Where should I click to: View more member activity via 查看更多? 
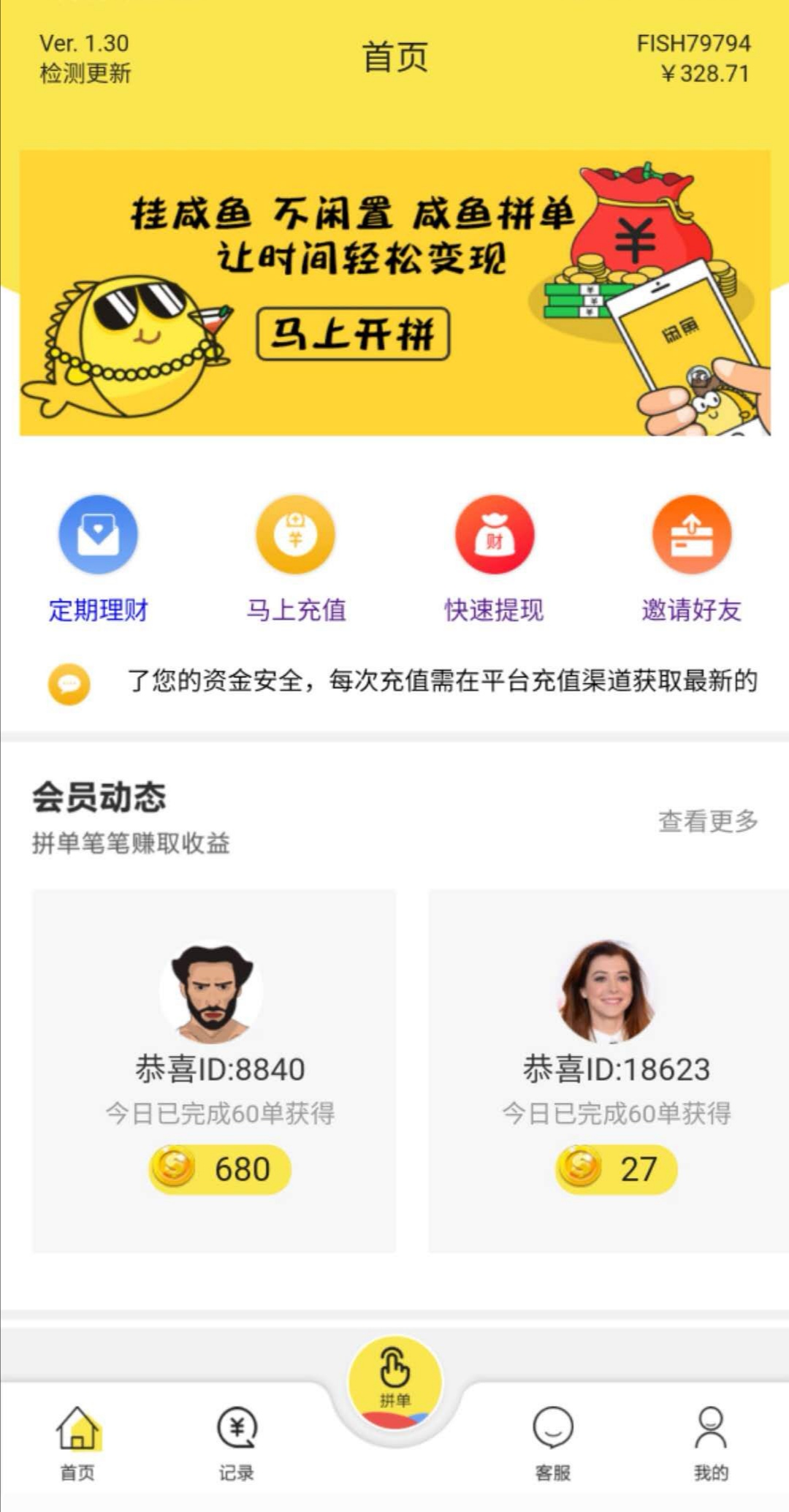point(708,821)
